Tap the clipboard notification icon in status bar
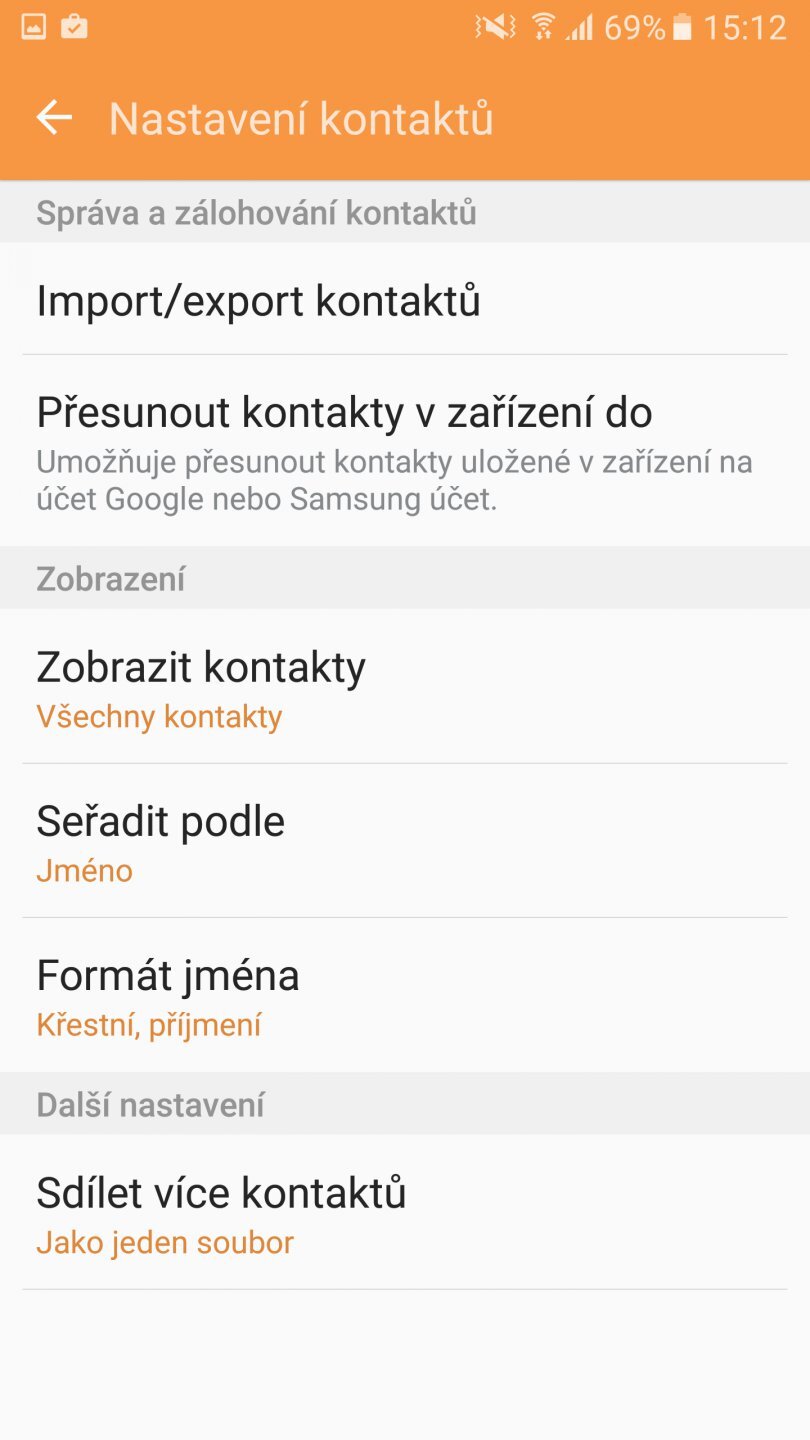 75,26
